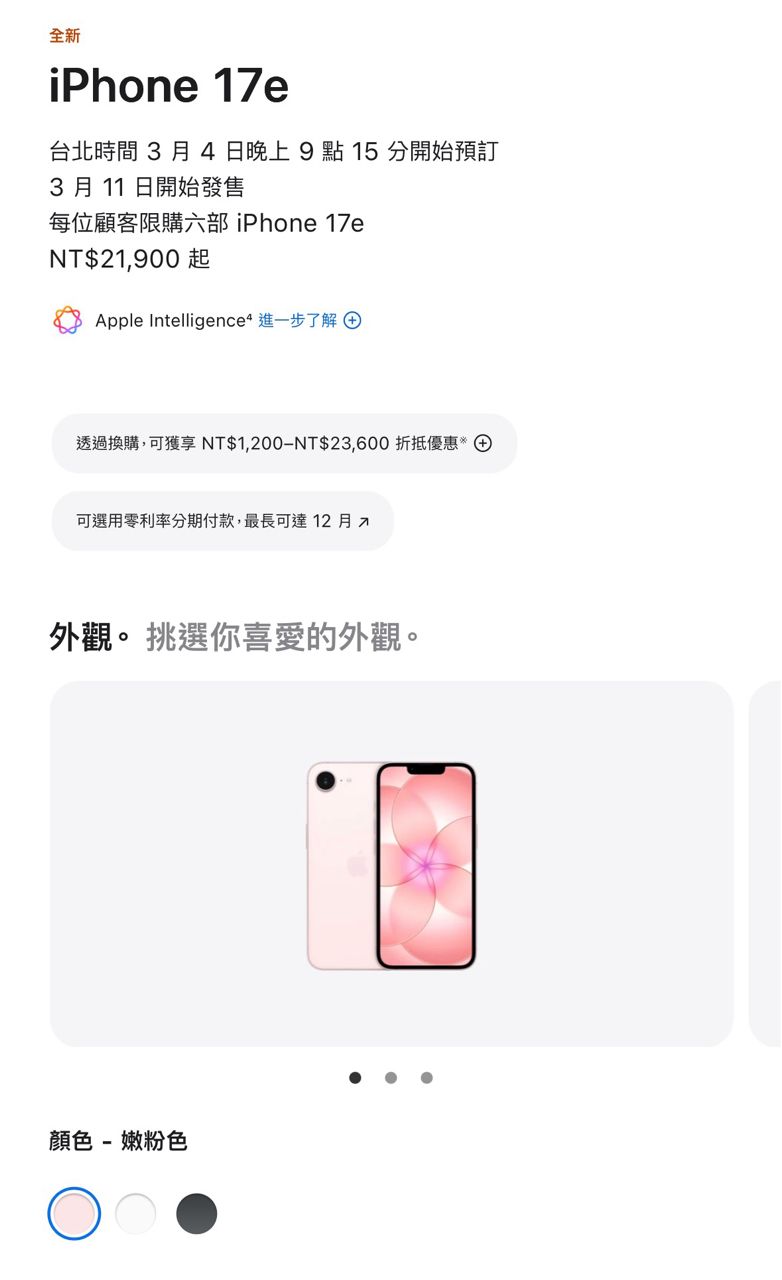The width and height of the screenshot is (782, 1280).
Task: Select the 嫩粉色 pink color swatch
Action: (74, 1214)
